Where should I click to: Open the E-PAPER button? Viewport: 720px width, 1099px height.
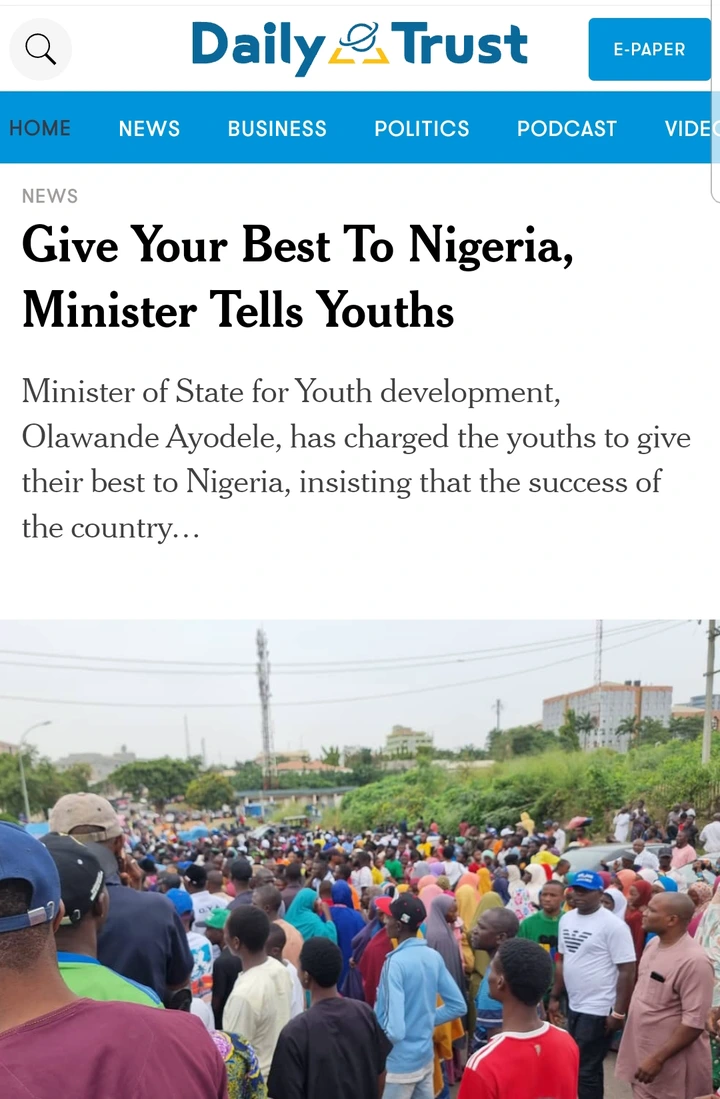tap(649, 49)
